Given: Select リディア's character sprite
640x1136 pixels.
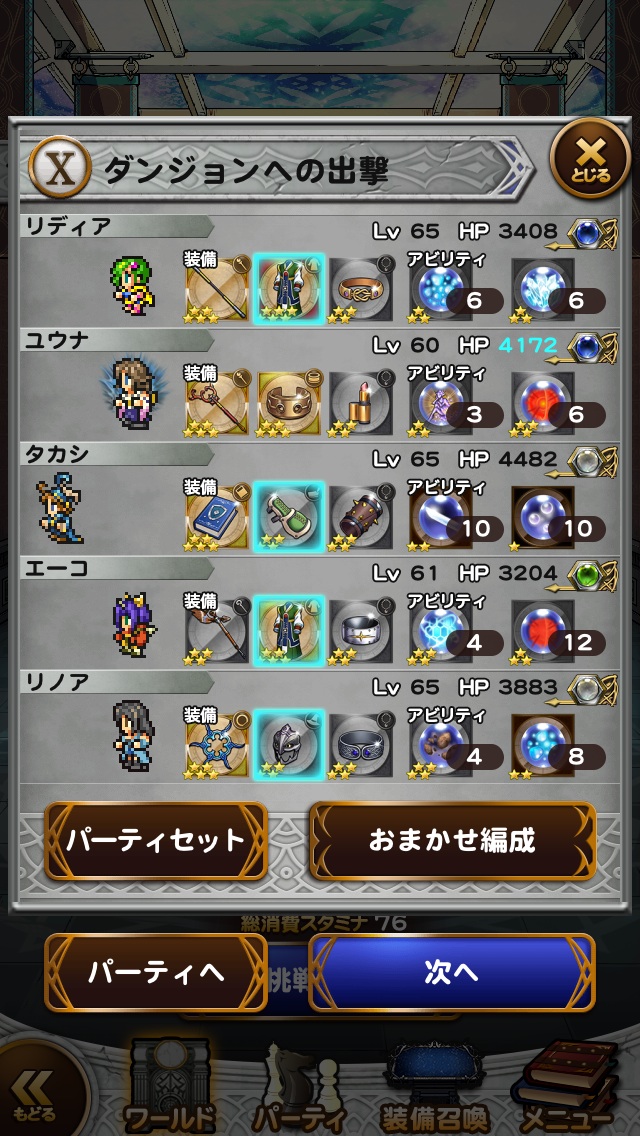Looking at the screenshot, I should coord(132,285).
